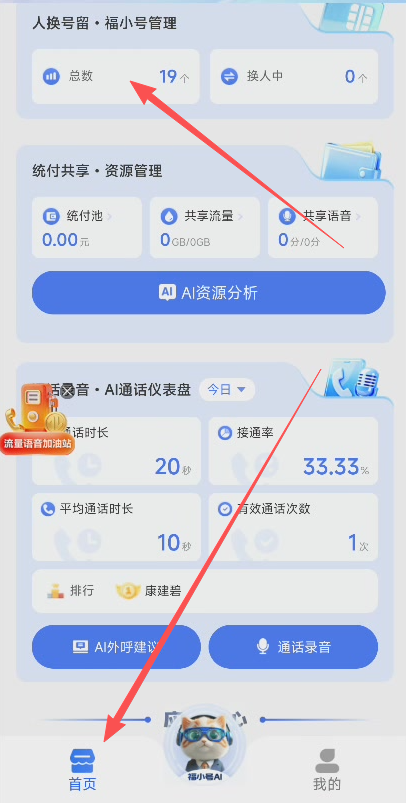Open the 排行 ranking row
406x803 pixels.
205,591
